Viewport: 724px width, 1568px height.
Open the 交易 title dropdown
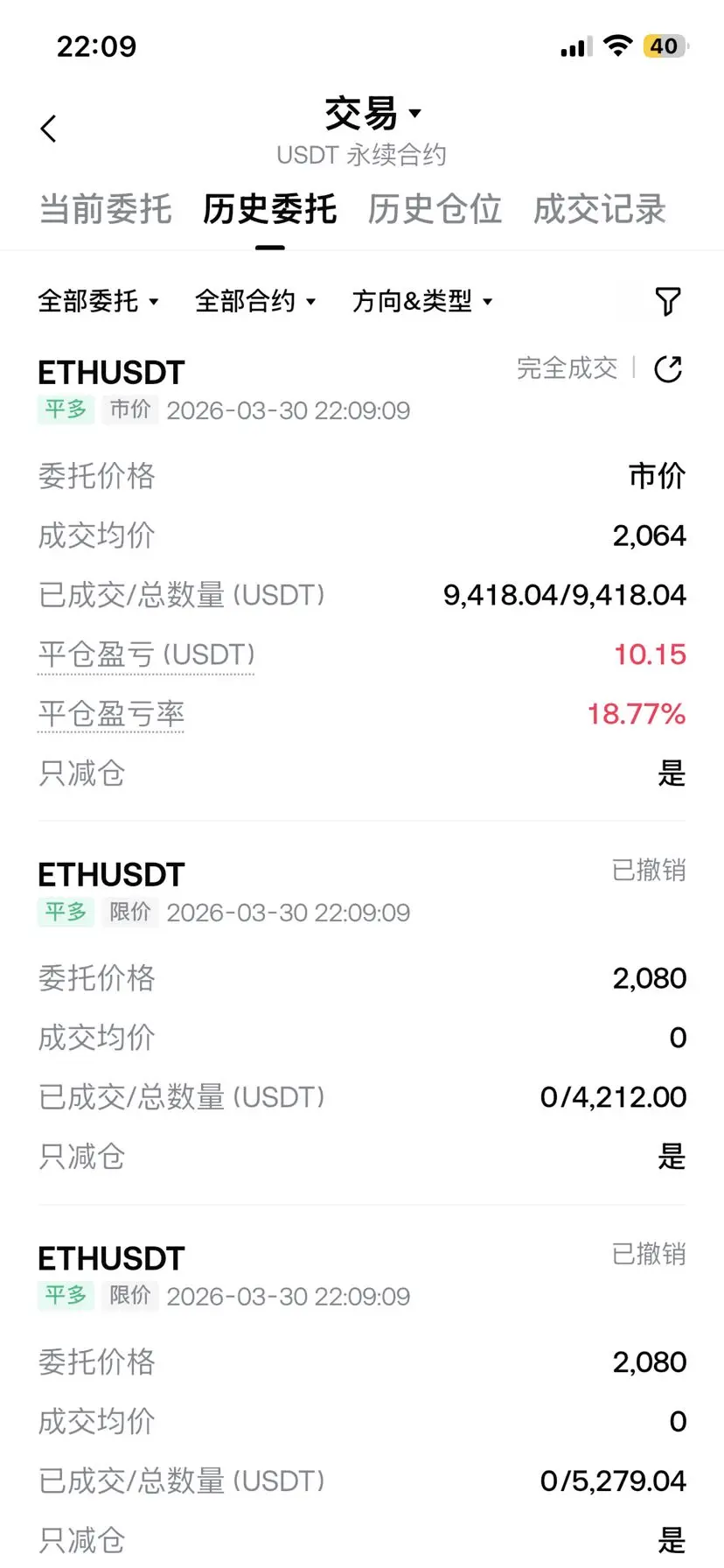pos(372,114)
